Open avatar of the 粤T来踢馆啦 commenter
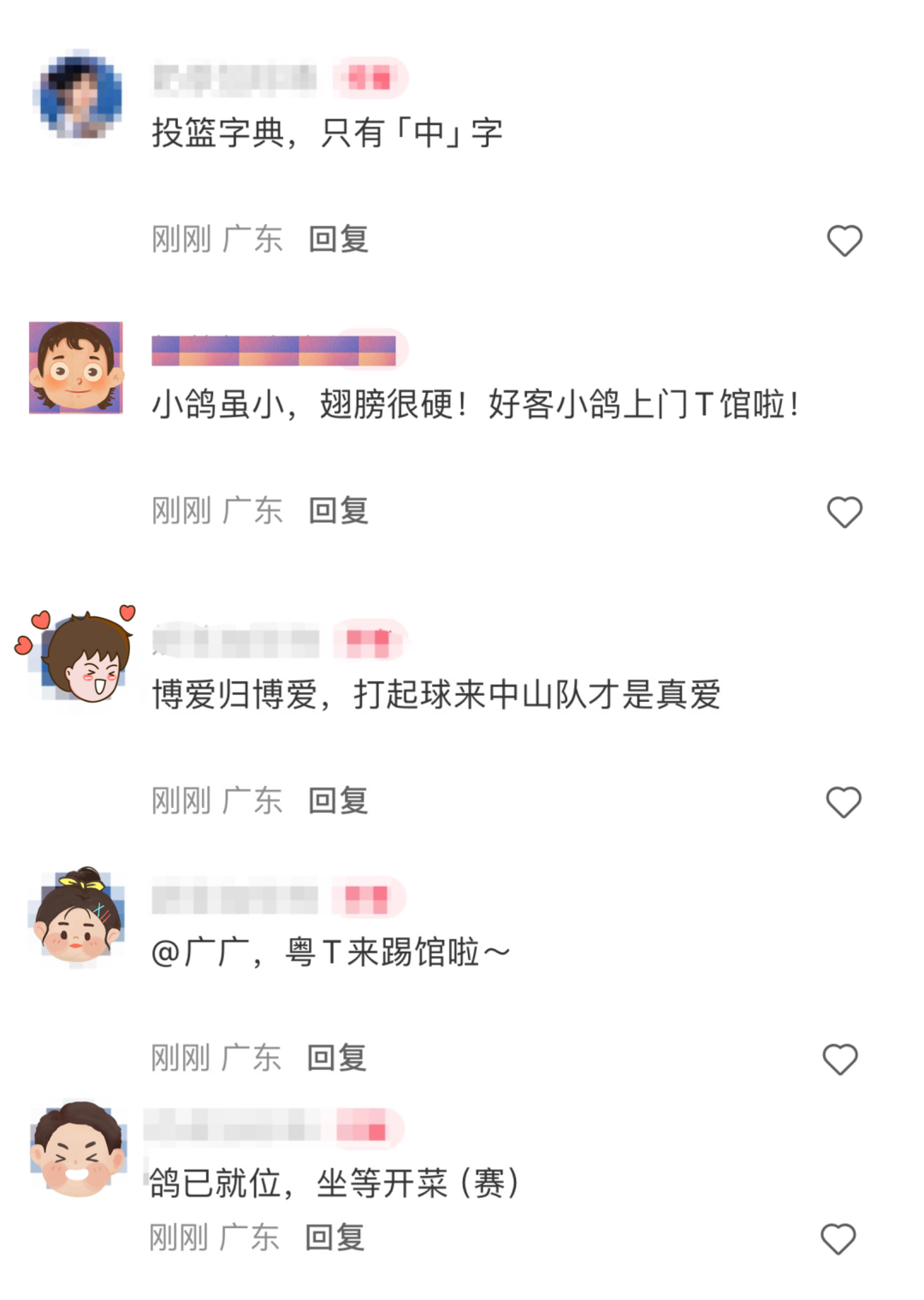 [79, 916]
